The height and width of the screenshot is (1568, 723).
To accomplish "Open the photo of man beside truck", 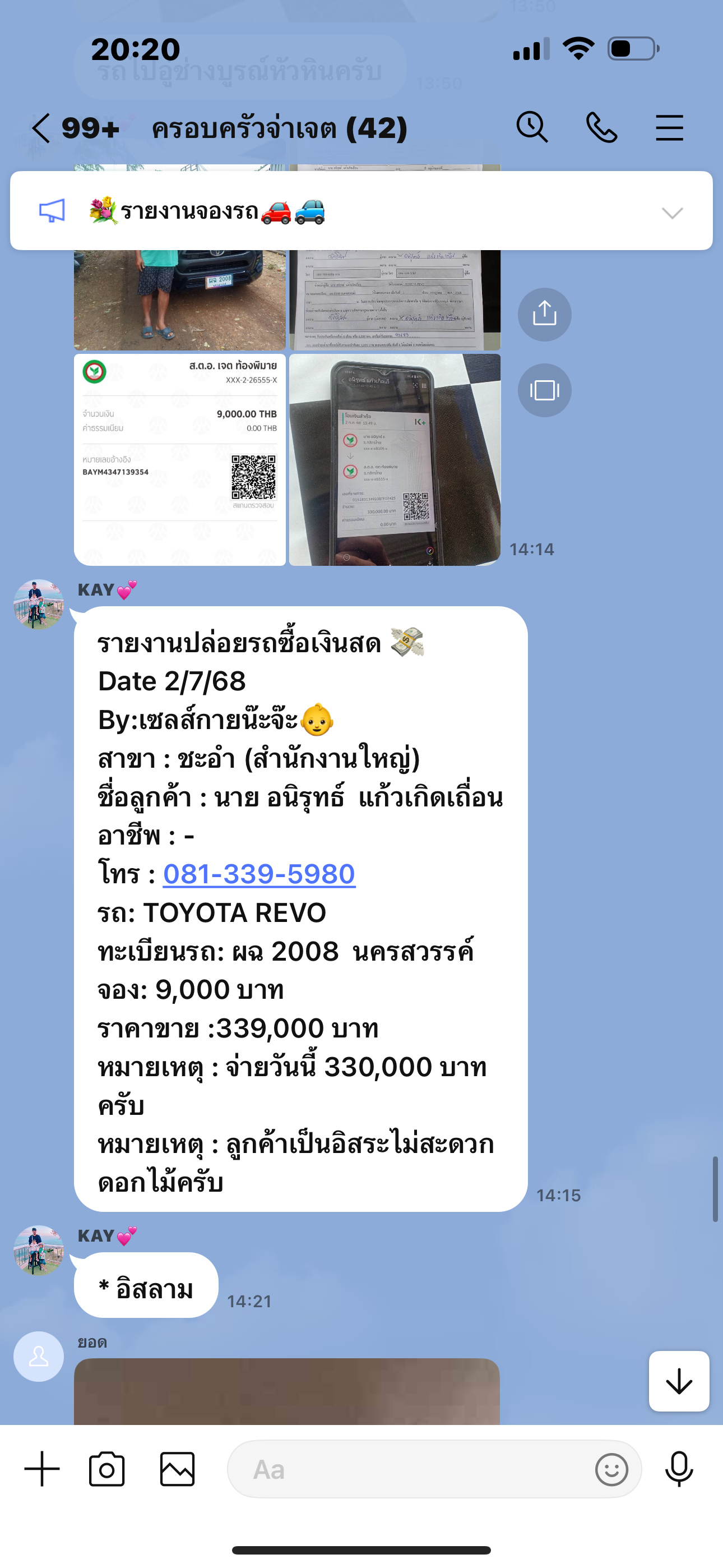I will 179,298.
